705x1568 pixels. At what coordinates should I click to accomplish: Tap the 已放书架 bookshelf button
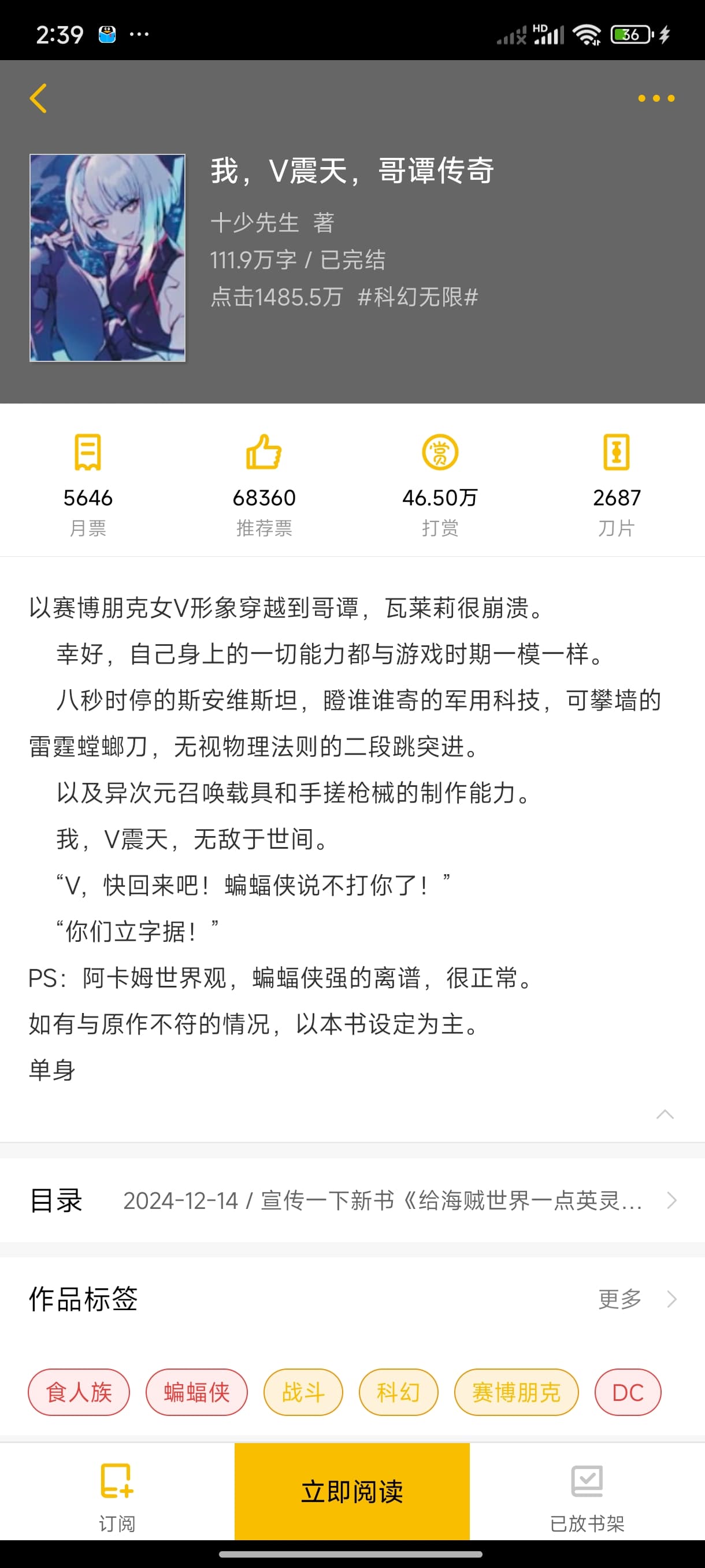click(x=587, y=1497)
